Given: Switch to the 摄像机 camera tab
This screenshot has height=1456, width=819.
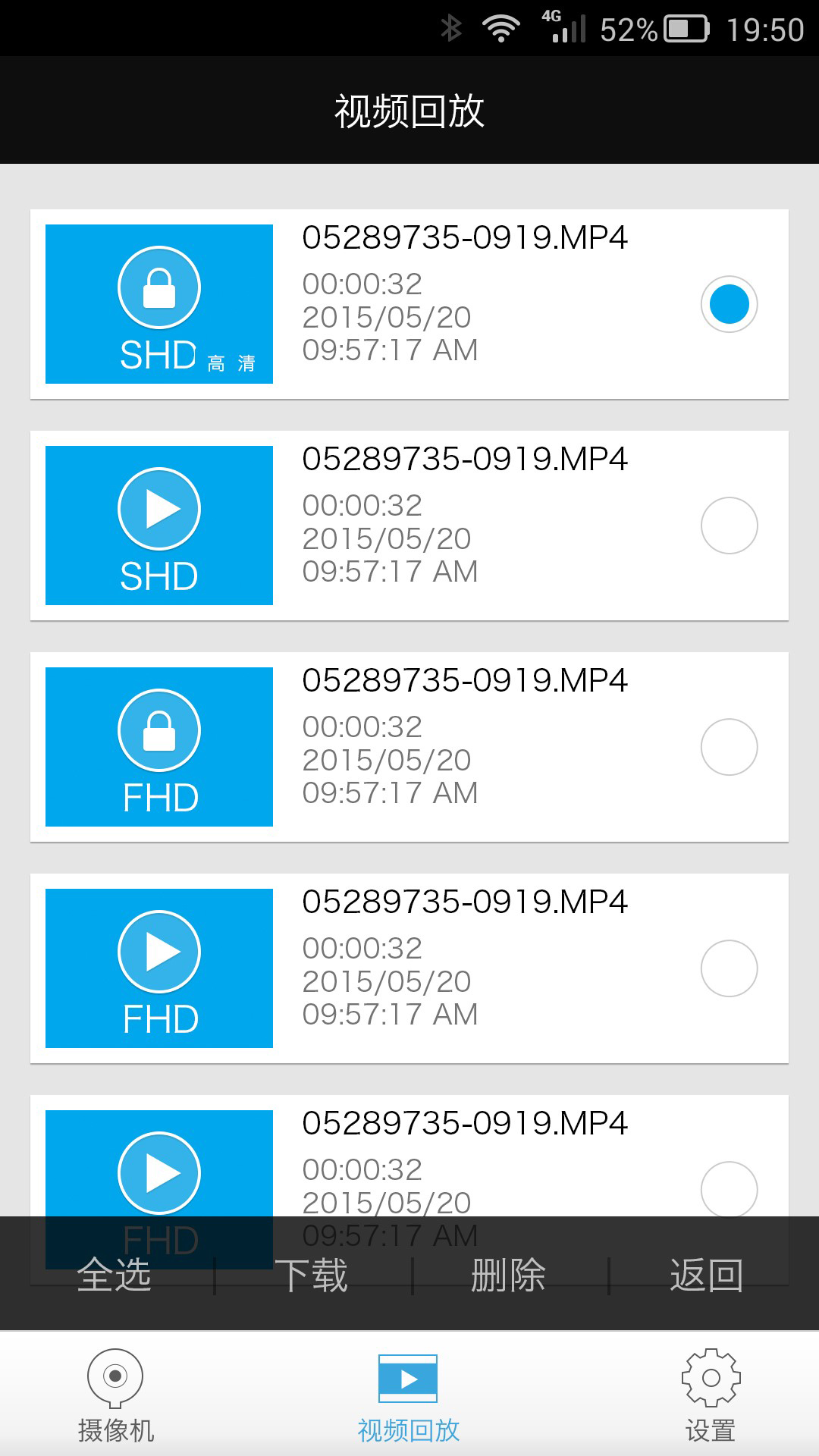Looking at the screenshot, I should (x=115, y=1394).
